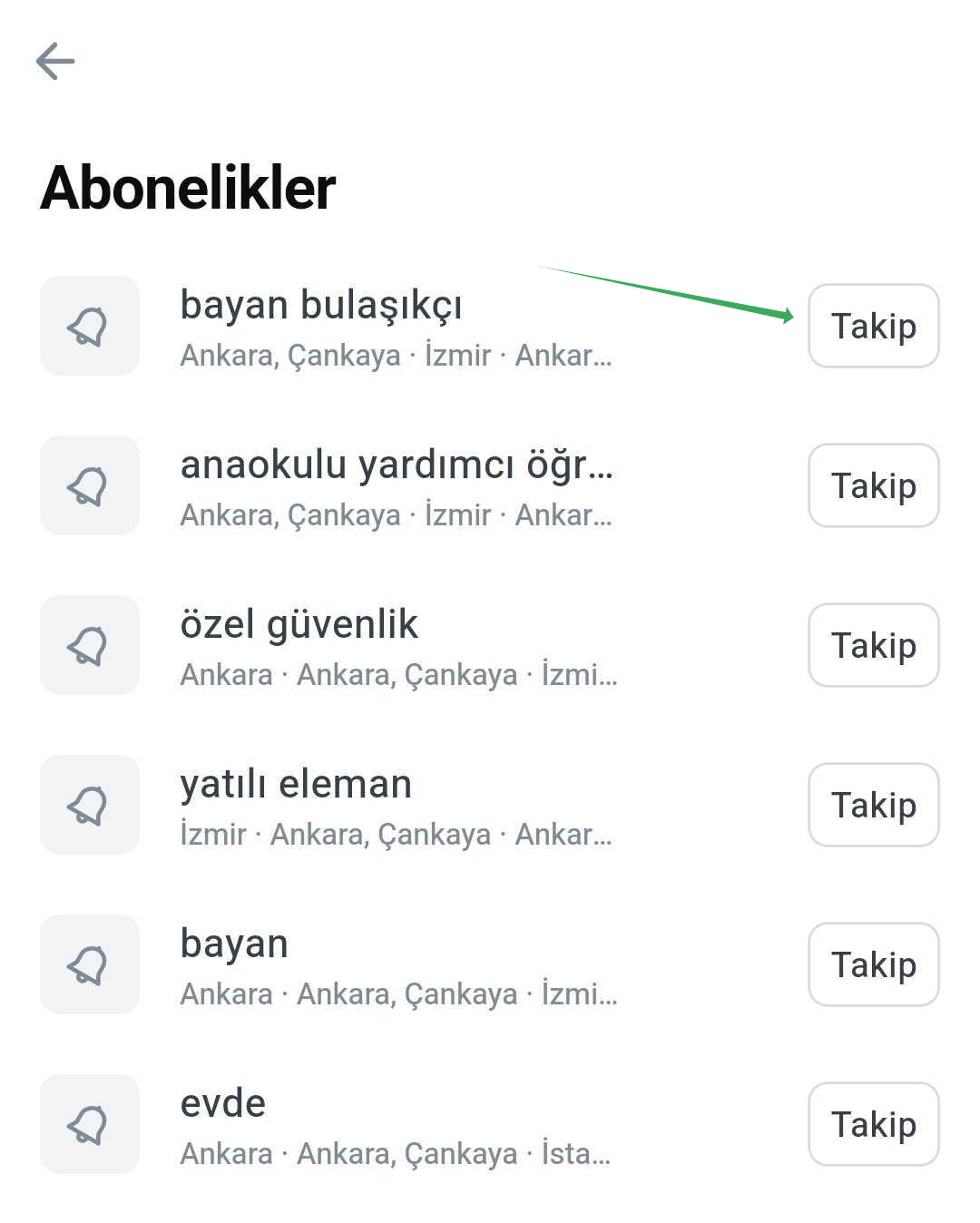Open the yatılı eleman subscription
The height and width of the screenshot is (1223, 980).
click(397, 806)
